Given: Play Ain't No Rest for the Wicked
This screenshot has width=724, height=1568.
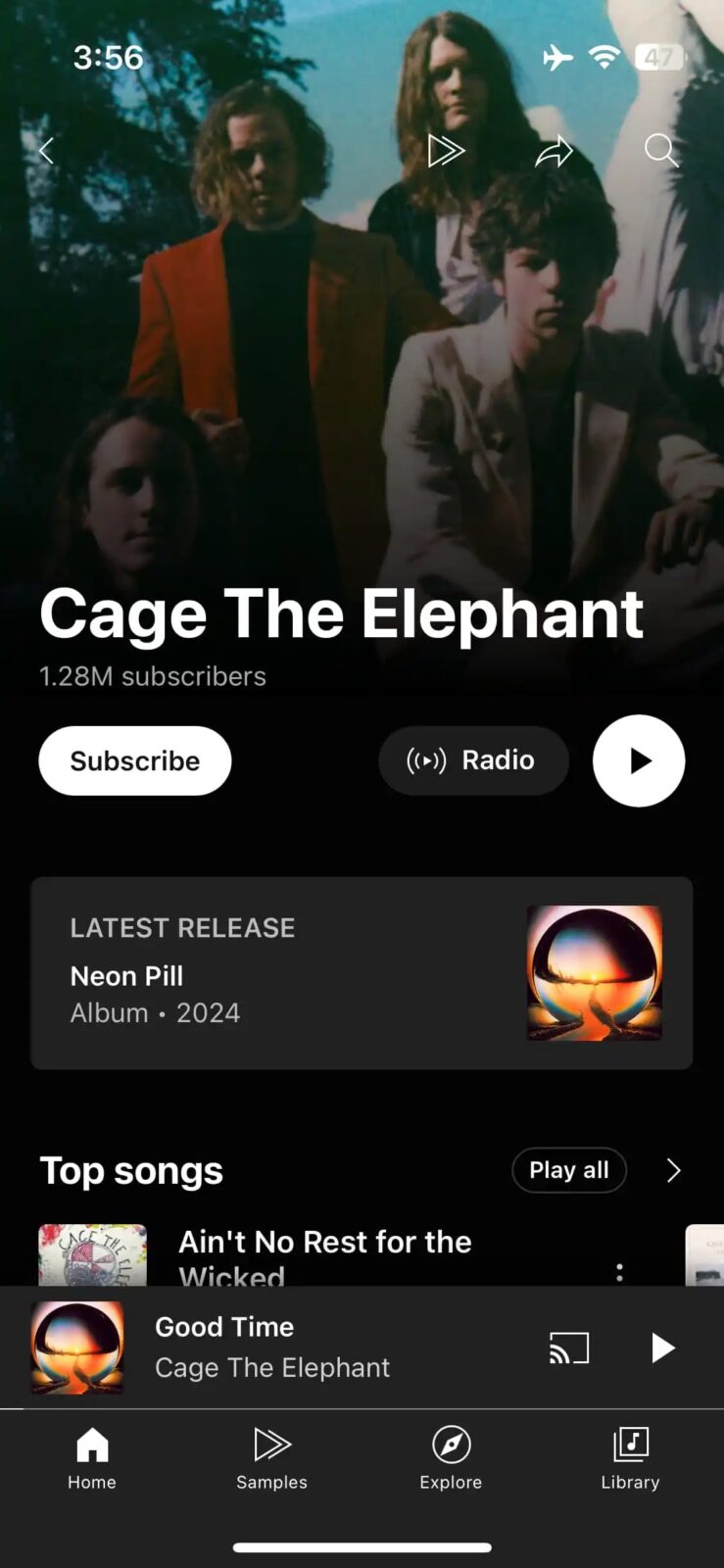Looking at the screenshot, I should pyautogui.click(x=323, y=1254).
